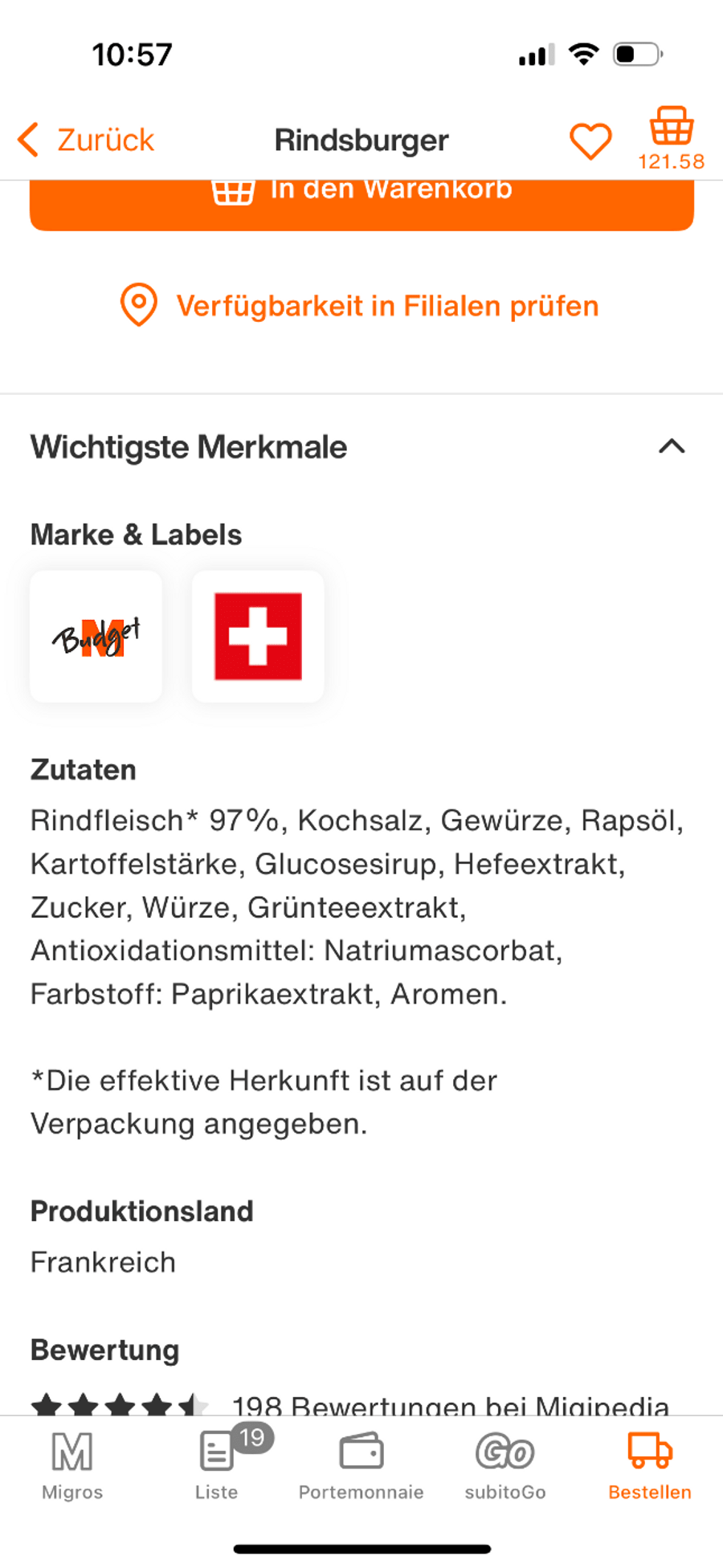This screenshot has height=1568, width=723.
Task: Go to the Portemonnaie tab
Action: tap(361, 1466)
